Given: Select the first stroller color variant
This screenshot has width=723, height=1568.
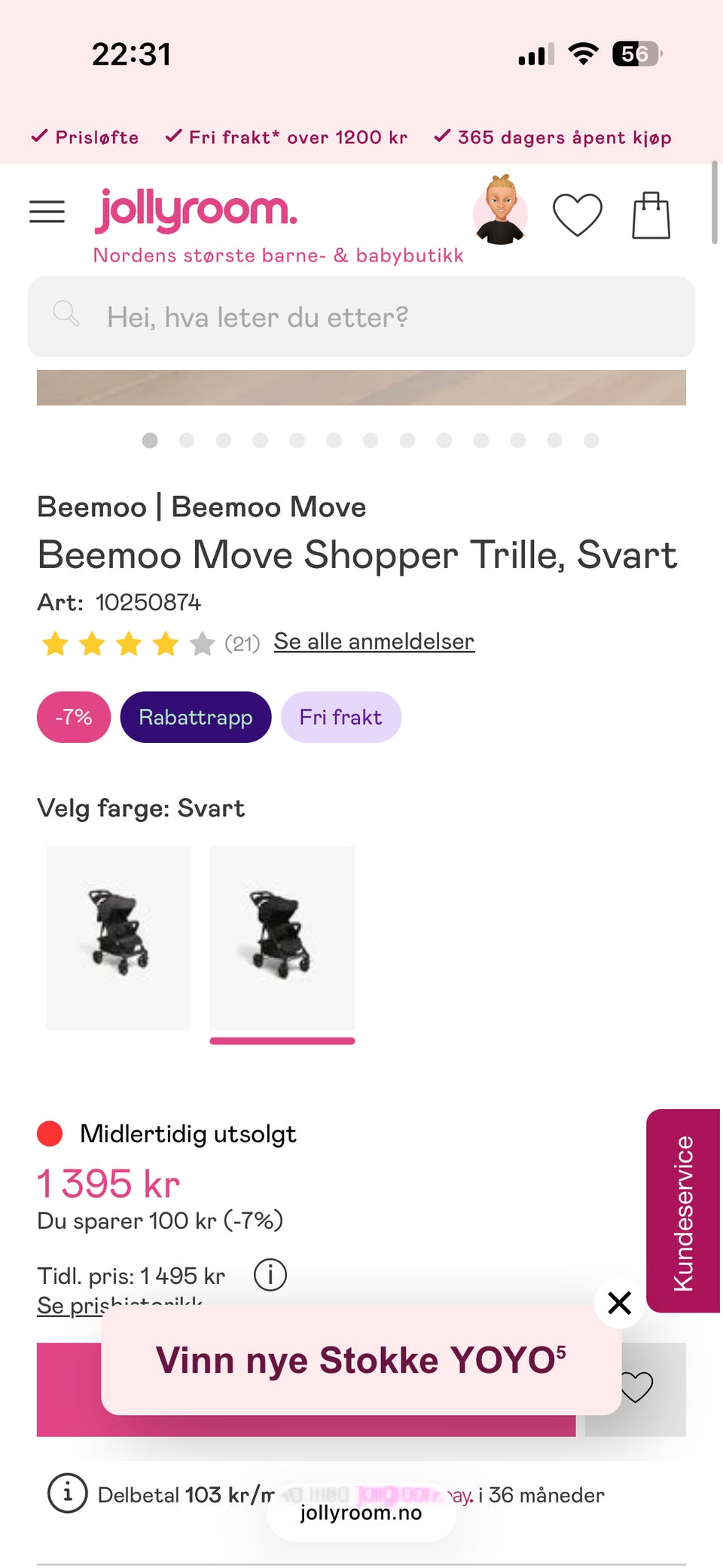Looking at the screenshot, I should pos(119,937).
